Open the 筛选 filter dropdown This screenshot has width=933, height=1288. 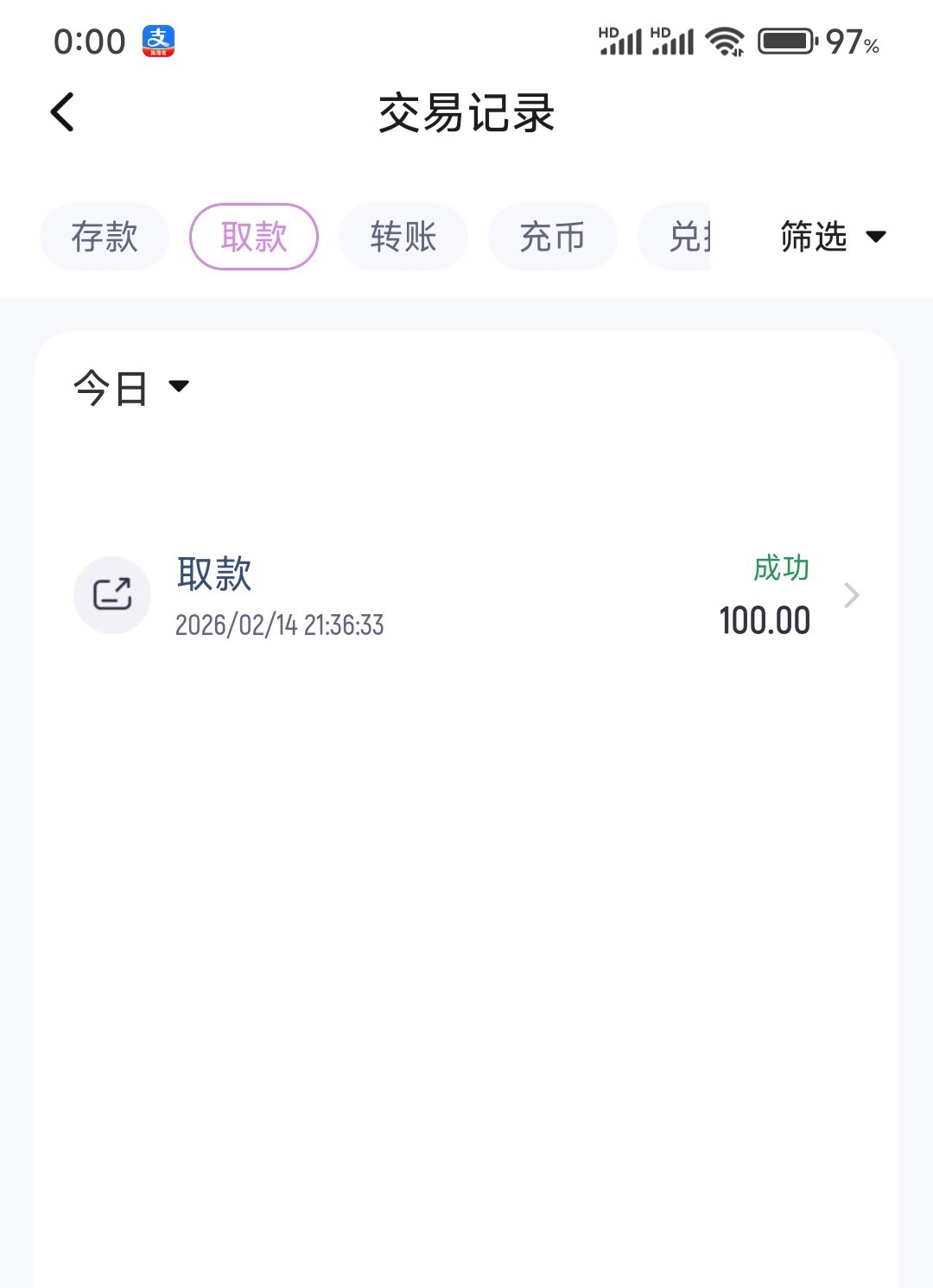832,237
